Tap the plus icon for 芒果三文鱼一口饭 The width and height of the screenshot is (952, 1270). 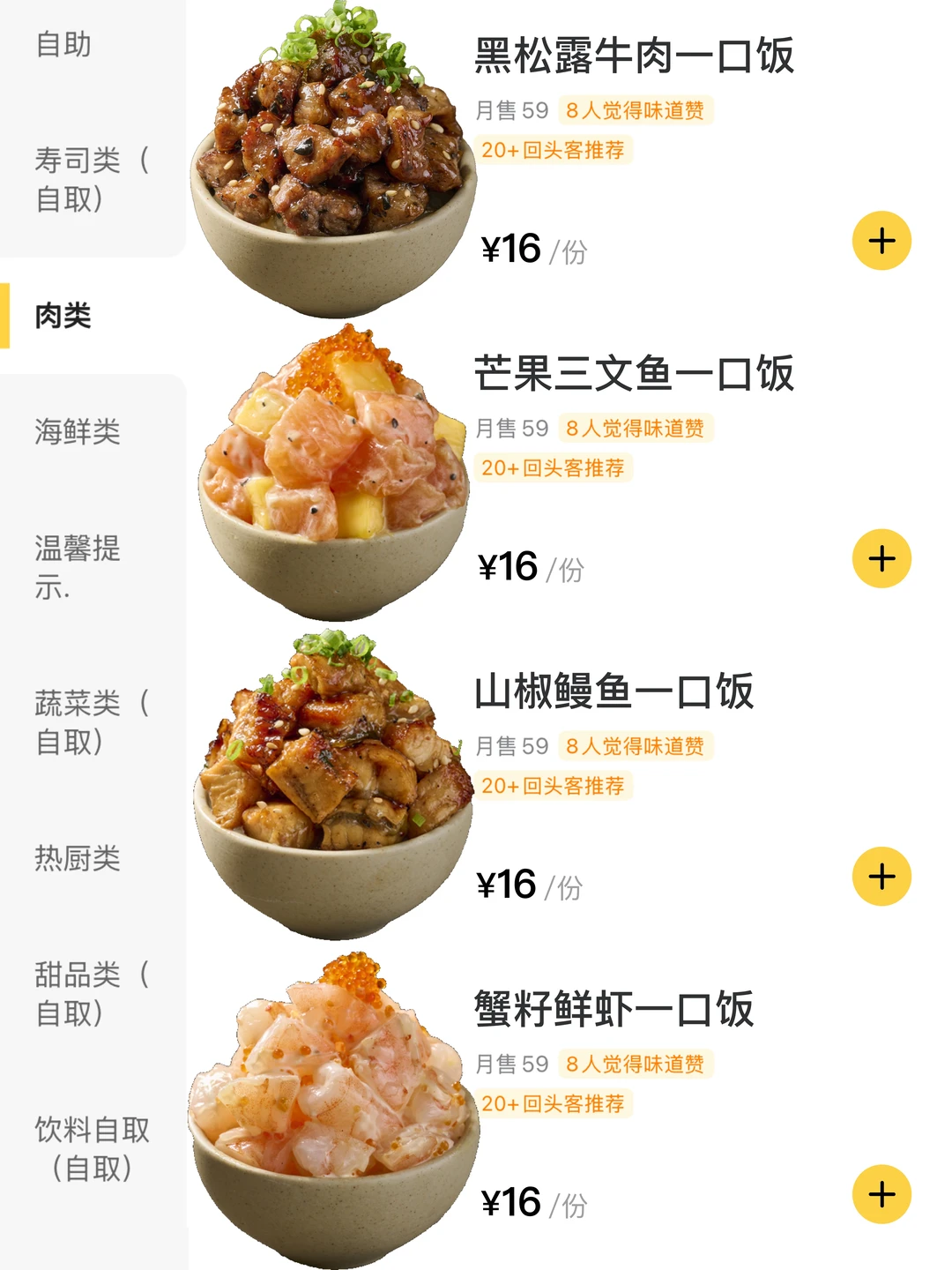881,559
